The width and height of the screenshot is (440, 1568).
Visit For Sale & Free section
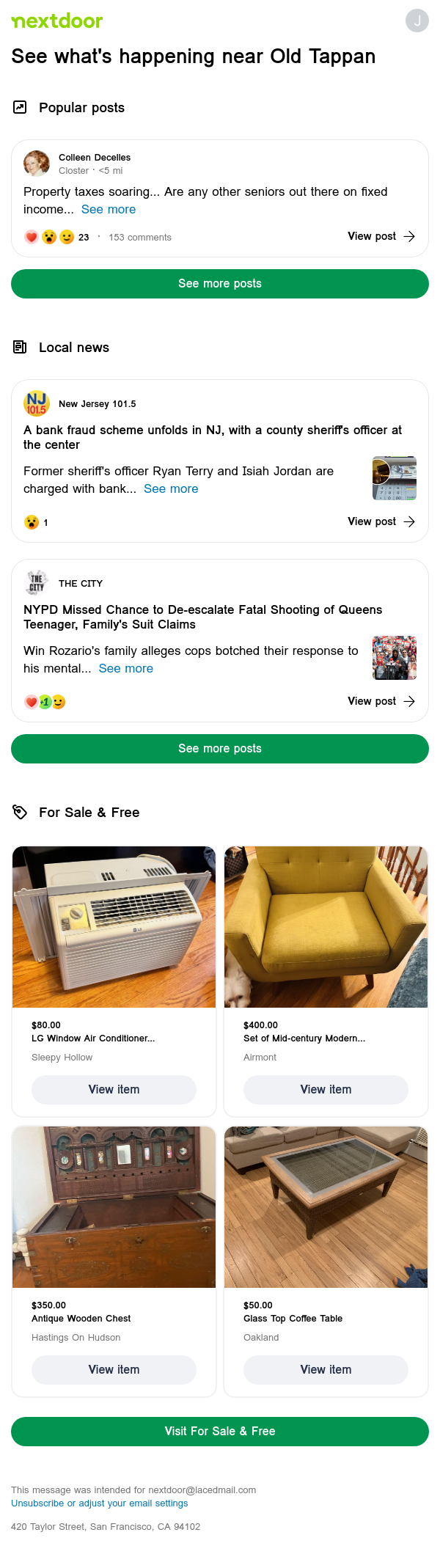click(220, 1432)
